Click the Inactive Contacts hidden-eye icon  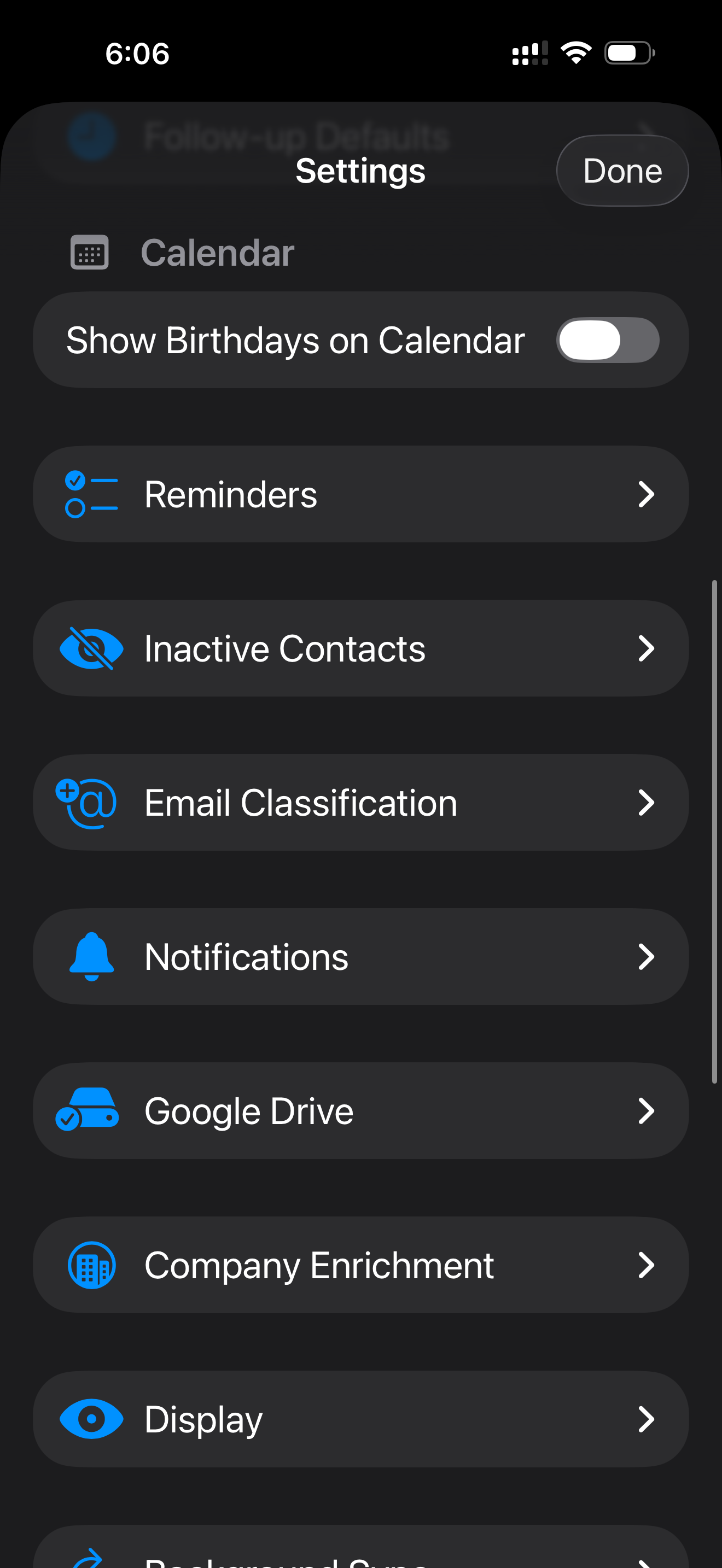pos(90,648)
